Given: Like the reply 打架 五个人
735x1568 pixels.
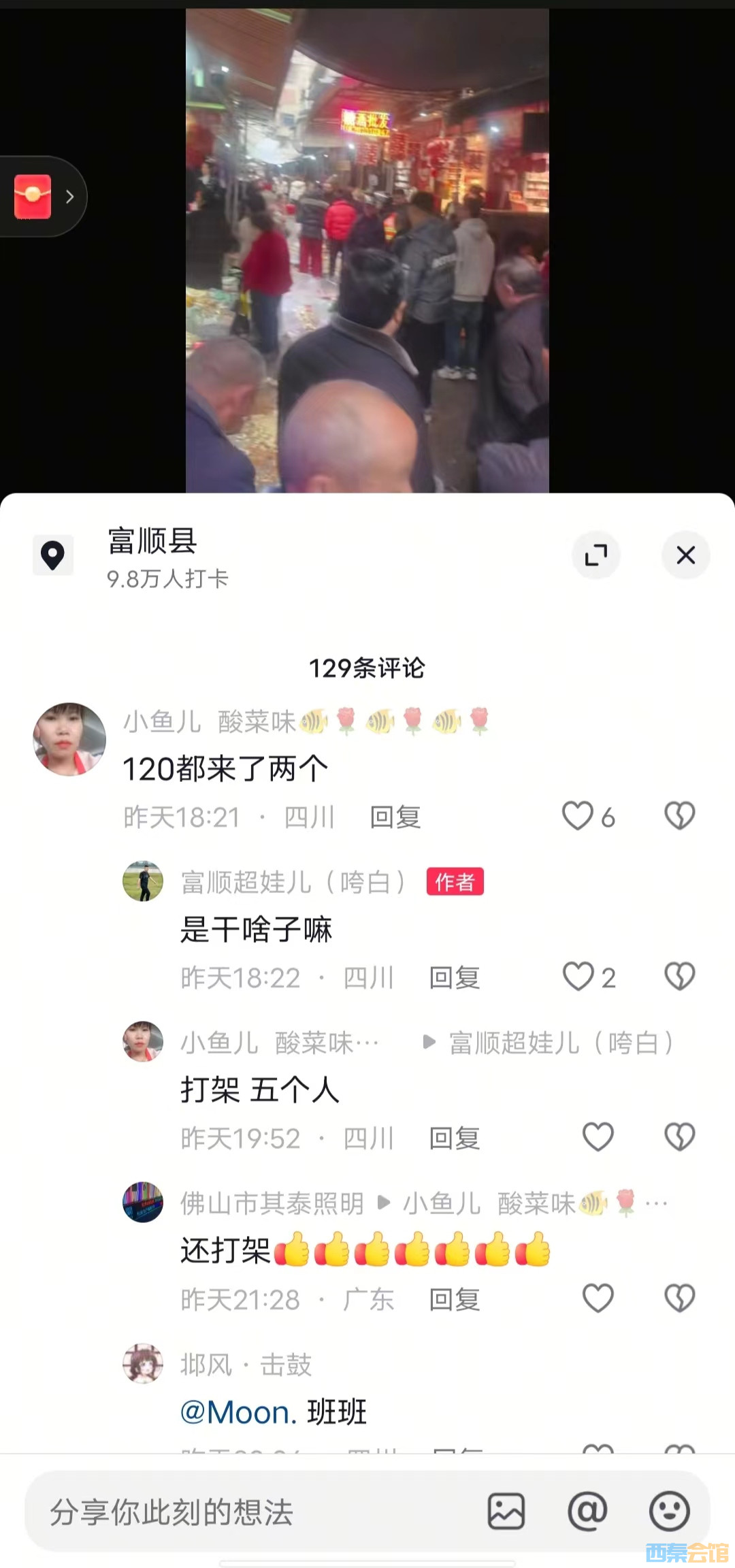Looking at the screenshot, I should tap(598, 1137).
